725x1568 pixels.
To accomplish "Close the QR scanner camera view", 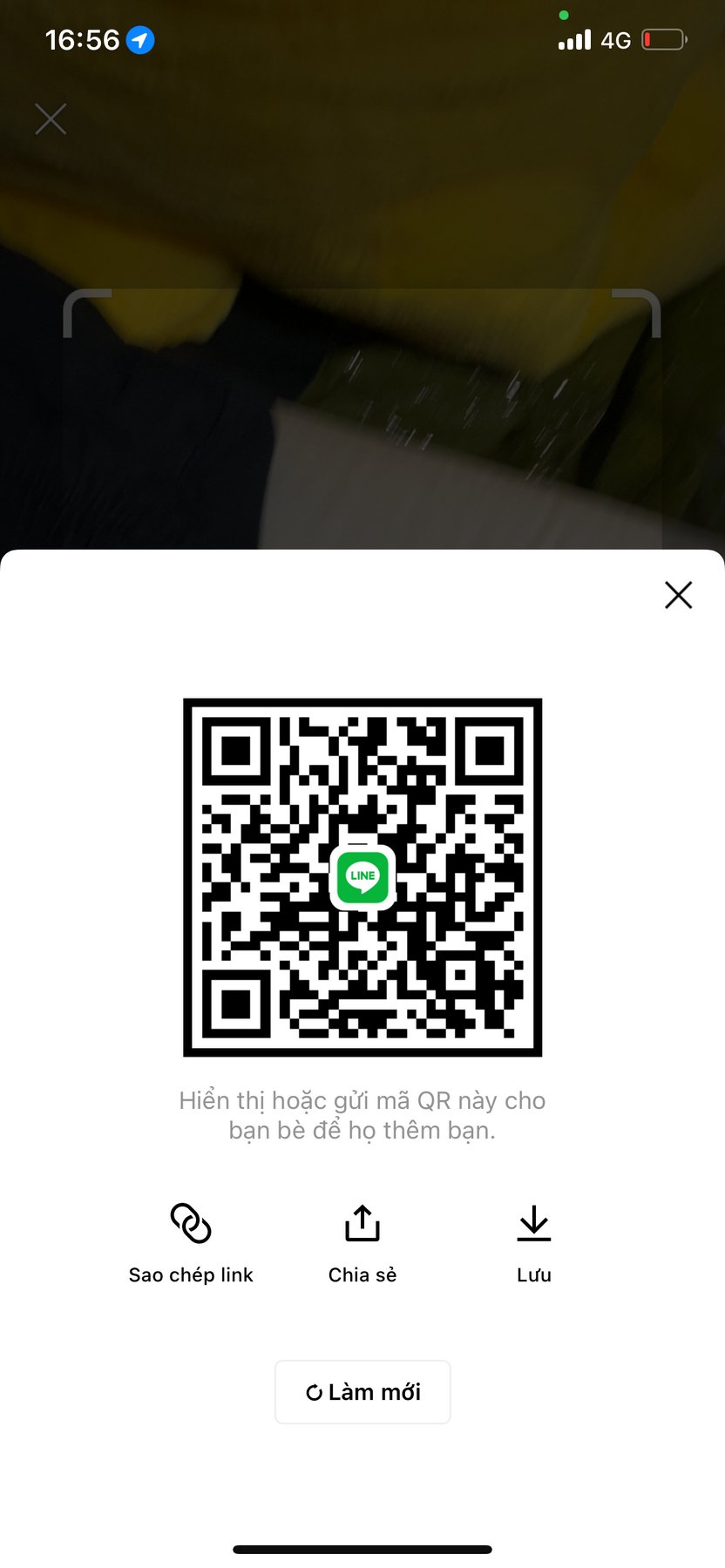I will (51, 119).
